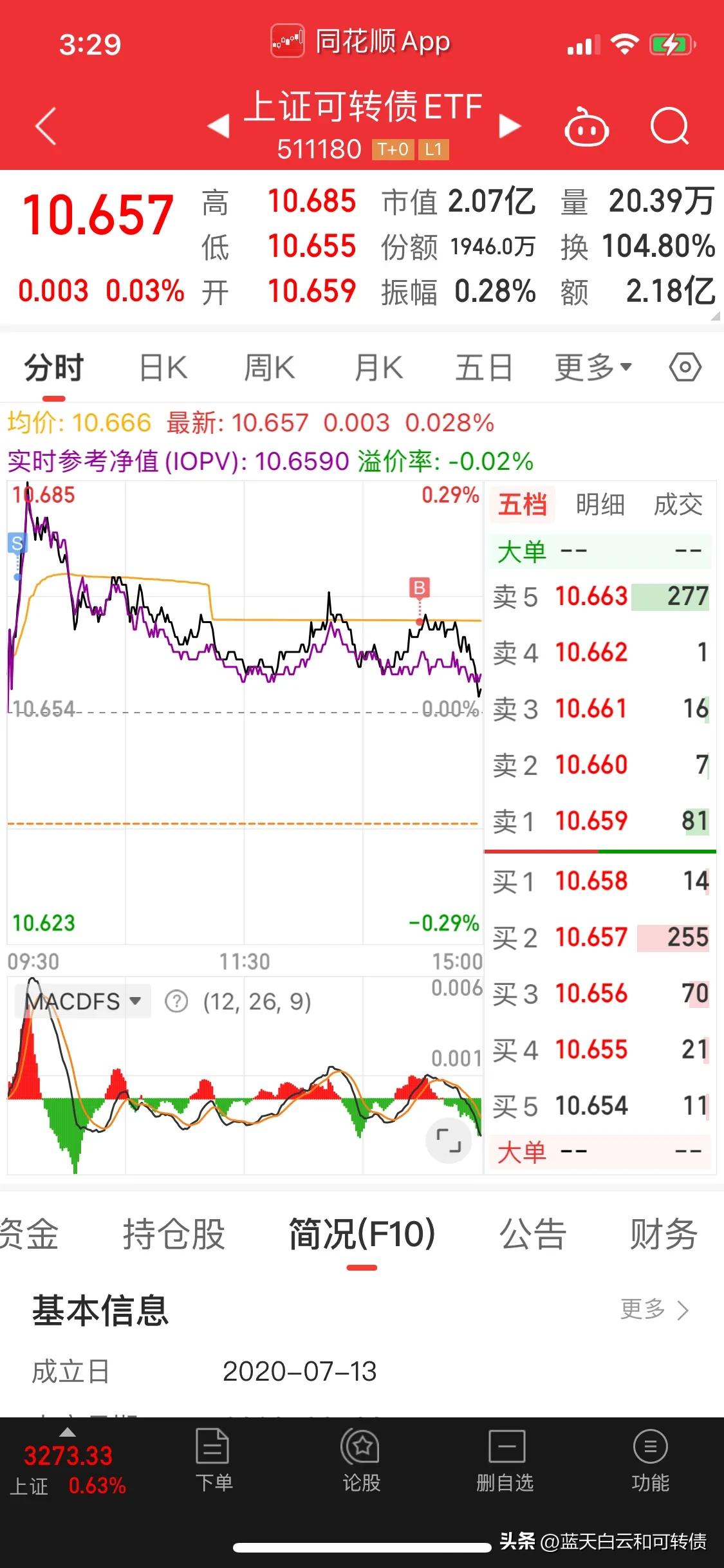Go back using the top-left arrow
This screenshot has height=1568, width=724.
(x=46, y=126)
